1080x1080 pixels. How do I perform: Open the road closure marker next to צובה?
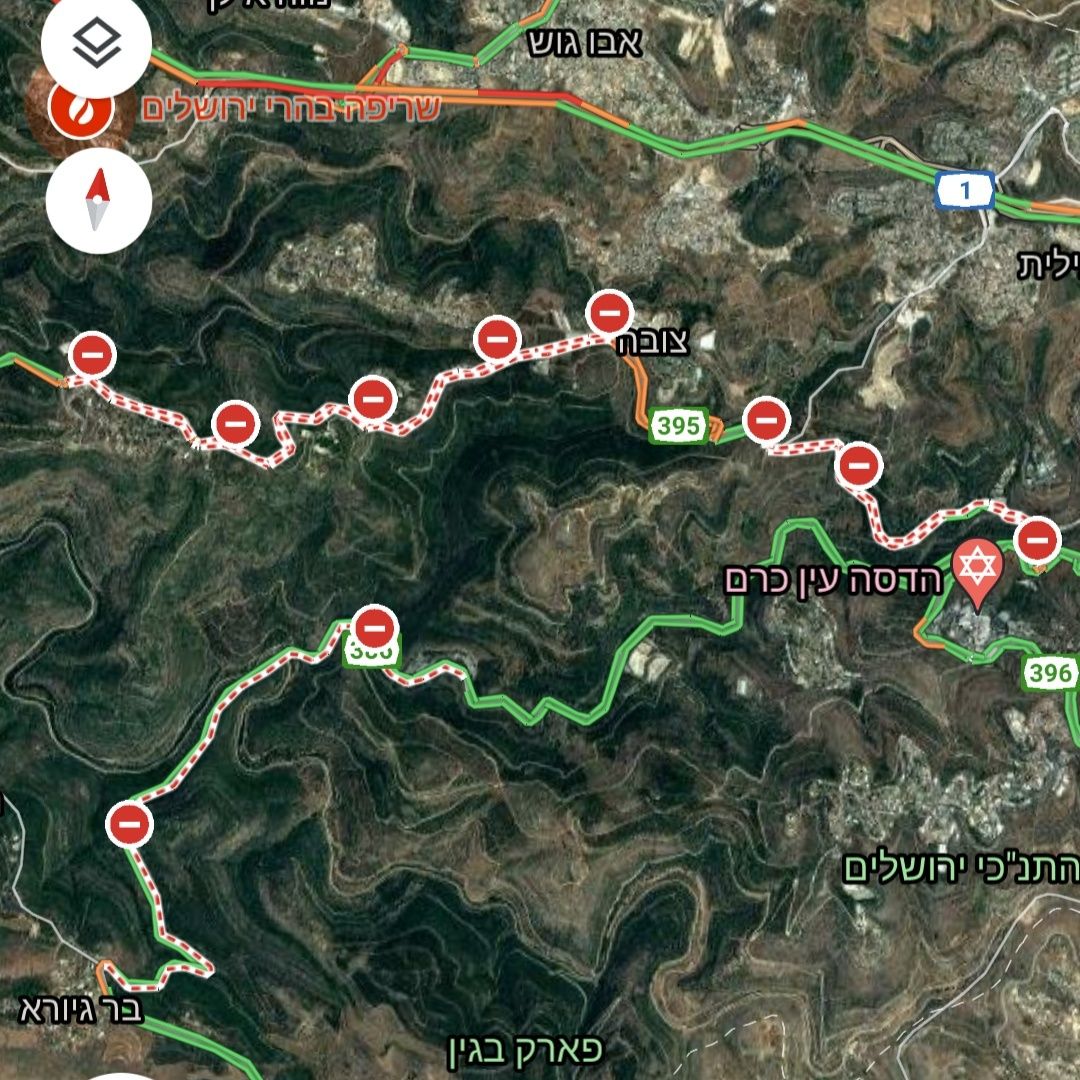[x=609, y=313]
